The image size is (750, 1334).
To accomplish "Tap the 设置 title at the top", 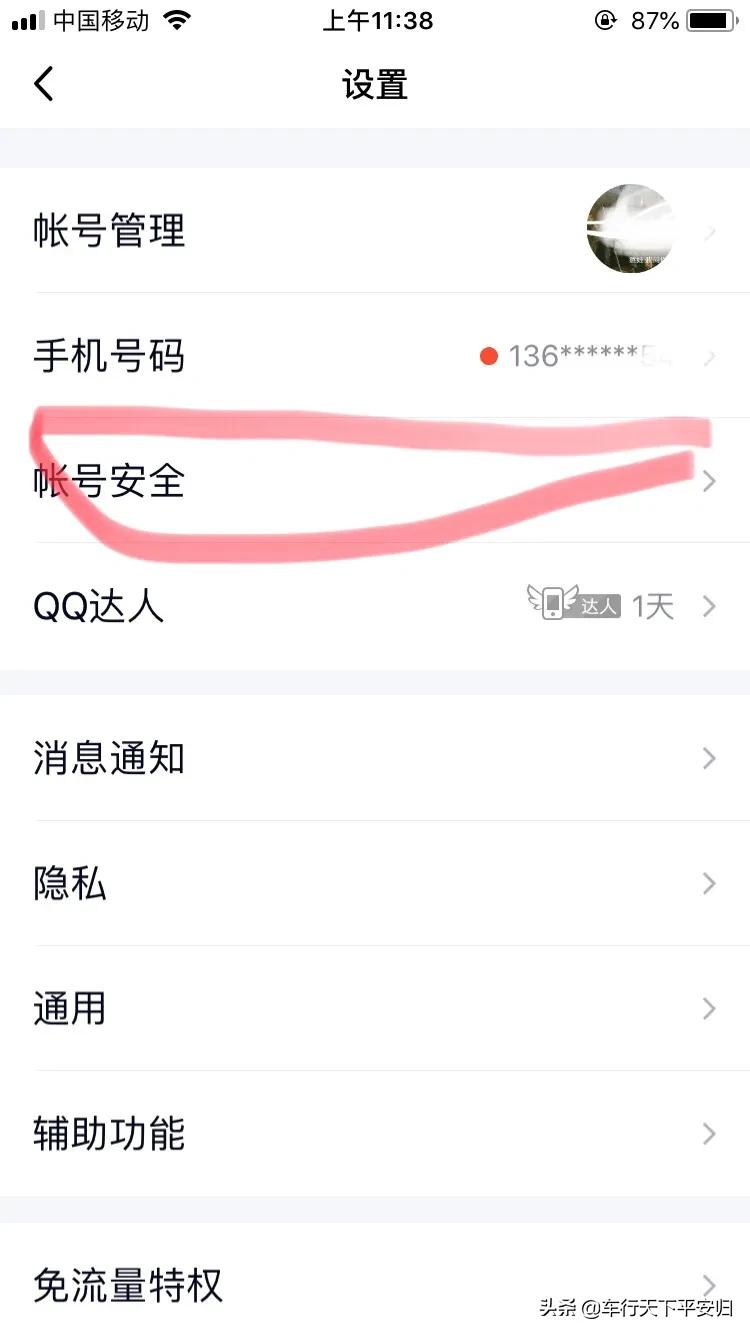I will click(x=375, y=86).
